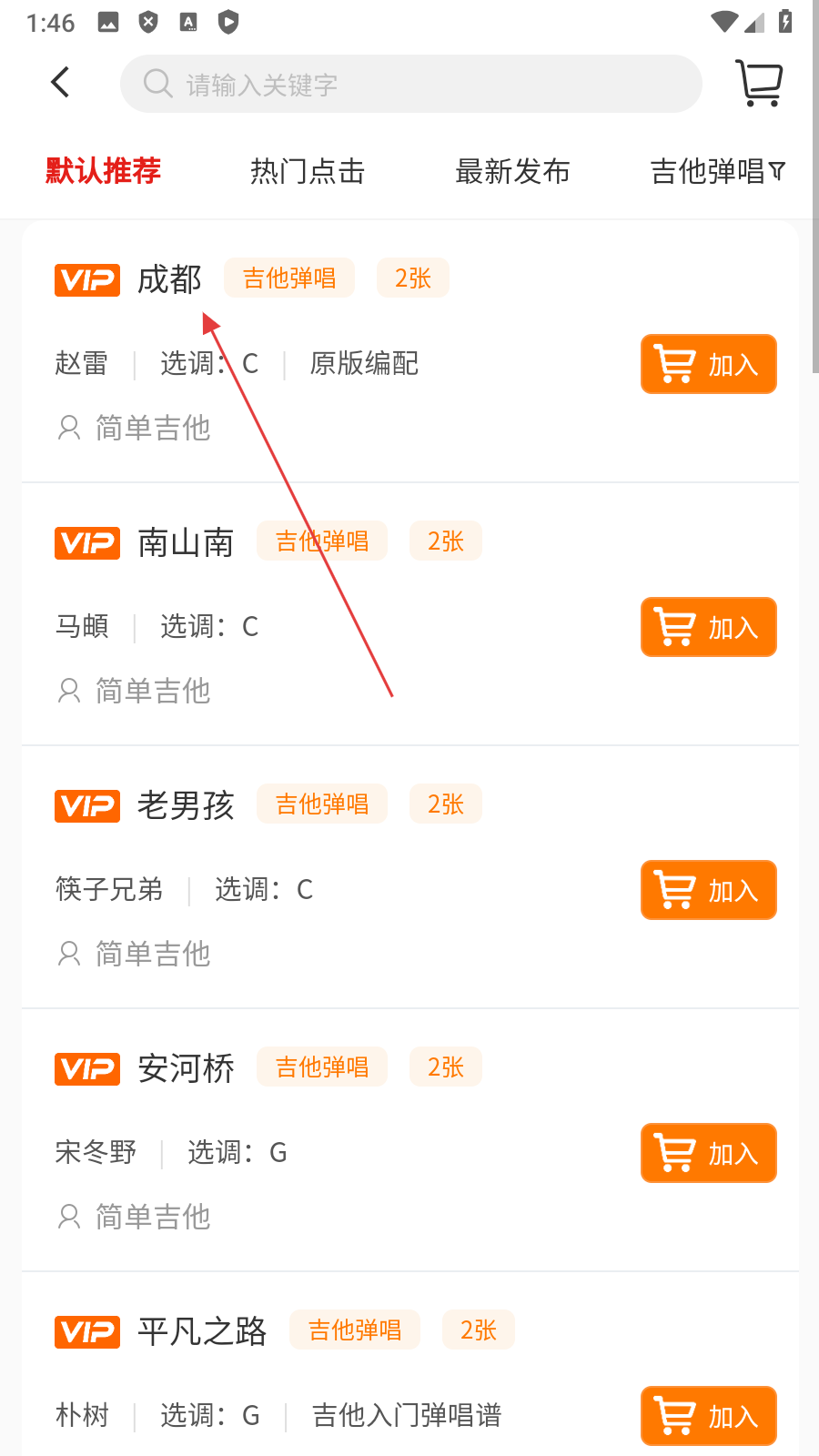Switch to the 热门点击 tab

point(308,171)
